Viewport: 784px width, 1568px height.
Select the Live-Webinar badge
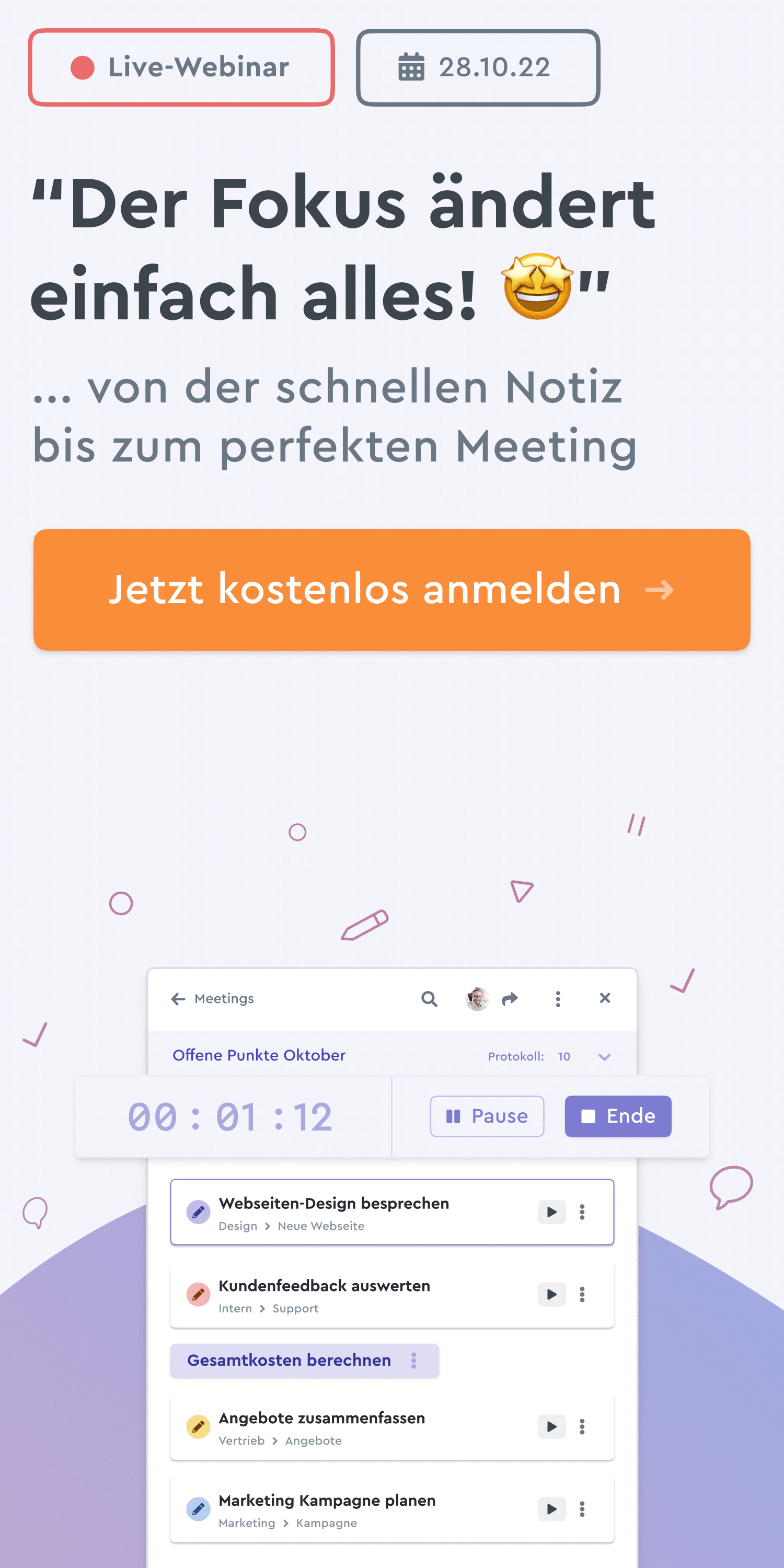point(181,67)
